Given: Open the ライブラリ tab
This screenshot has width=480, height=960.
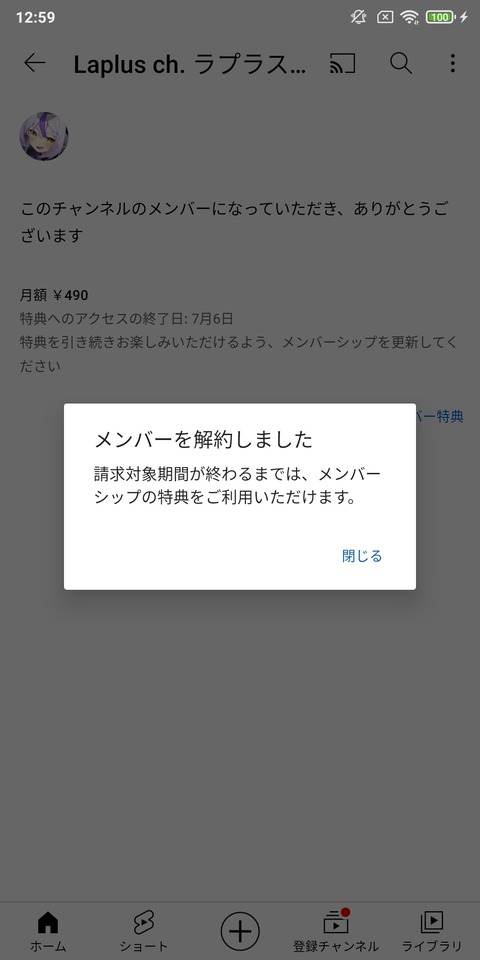Looking at the screenshot, I should [432, 932].
